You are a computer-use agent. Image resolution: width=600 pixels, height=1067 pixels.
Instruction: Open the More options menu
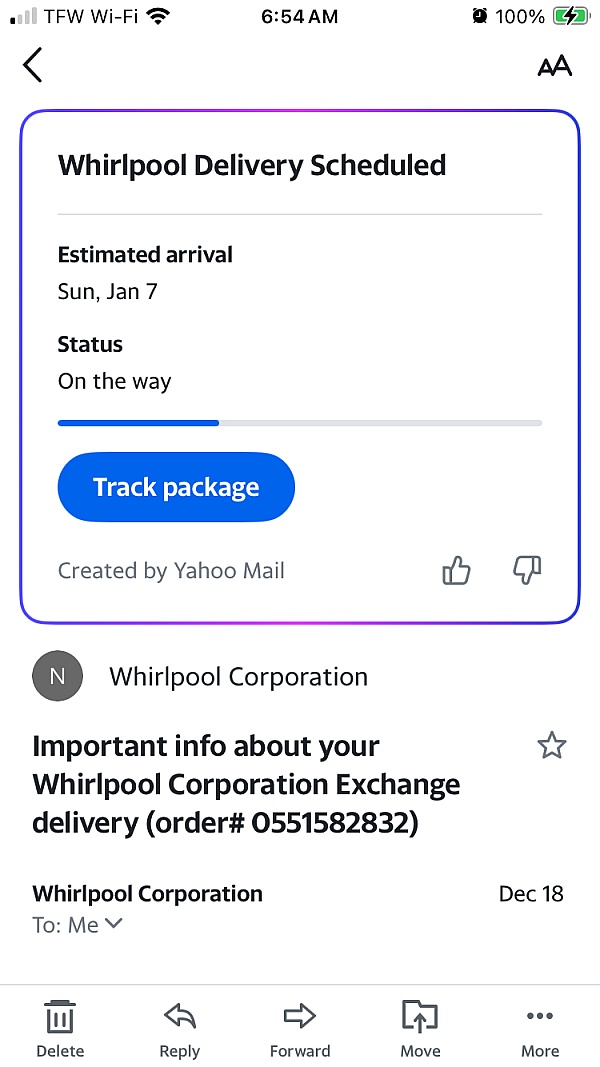tap(540, 1029)
